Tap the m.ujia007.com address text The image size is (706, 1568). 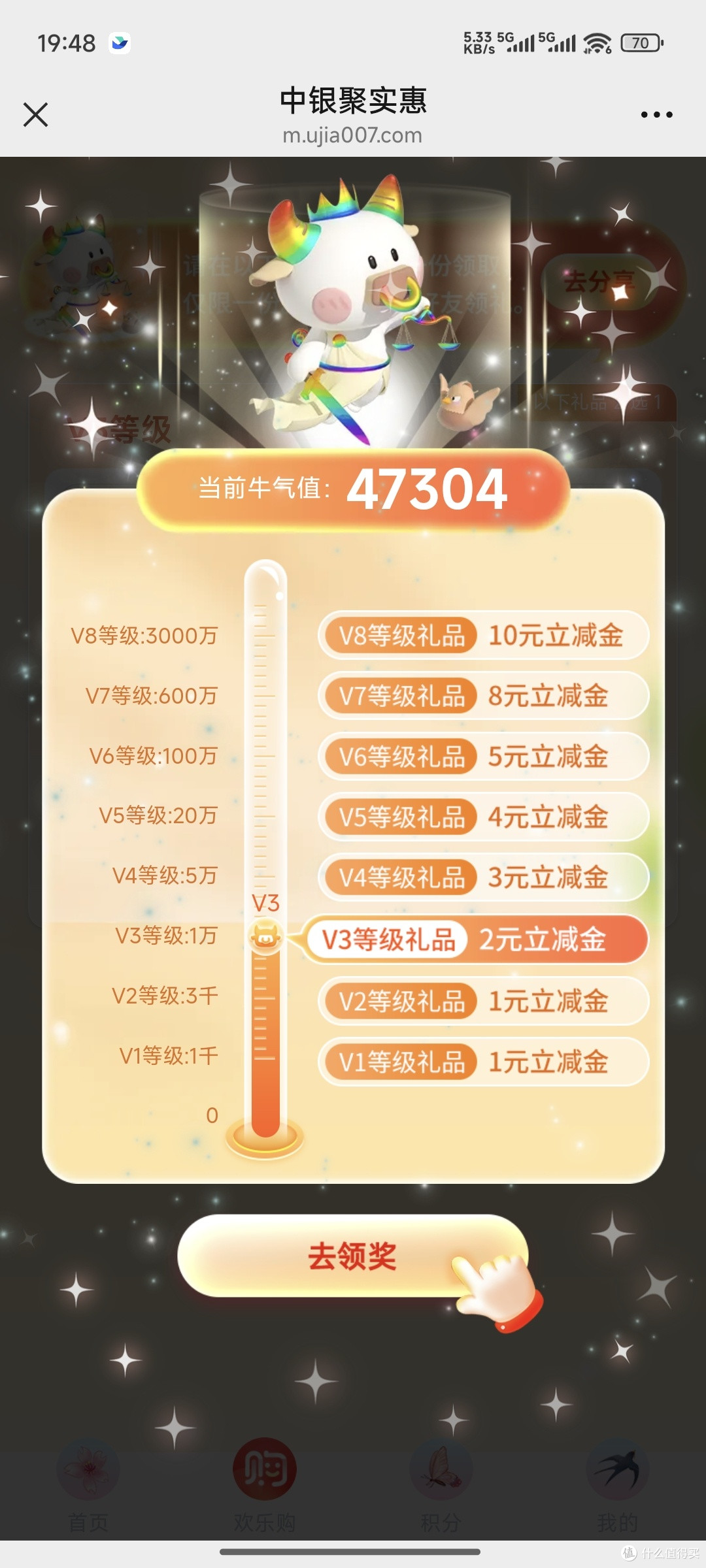coord(353,136)
